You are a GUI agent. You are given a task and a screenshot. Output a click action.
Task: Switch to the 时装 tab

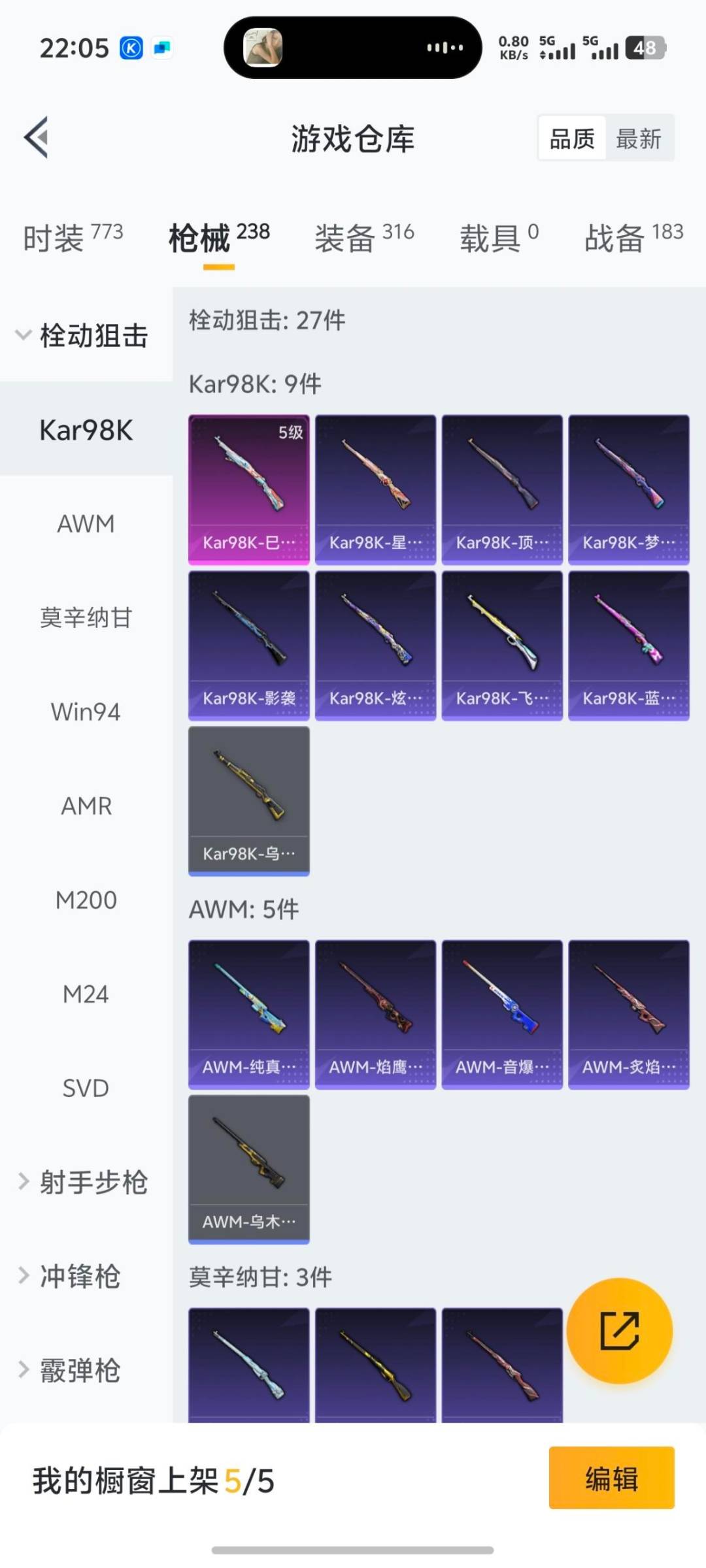tap(73, 237)
